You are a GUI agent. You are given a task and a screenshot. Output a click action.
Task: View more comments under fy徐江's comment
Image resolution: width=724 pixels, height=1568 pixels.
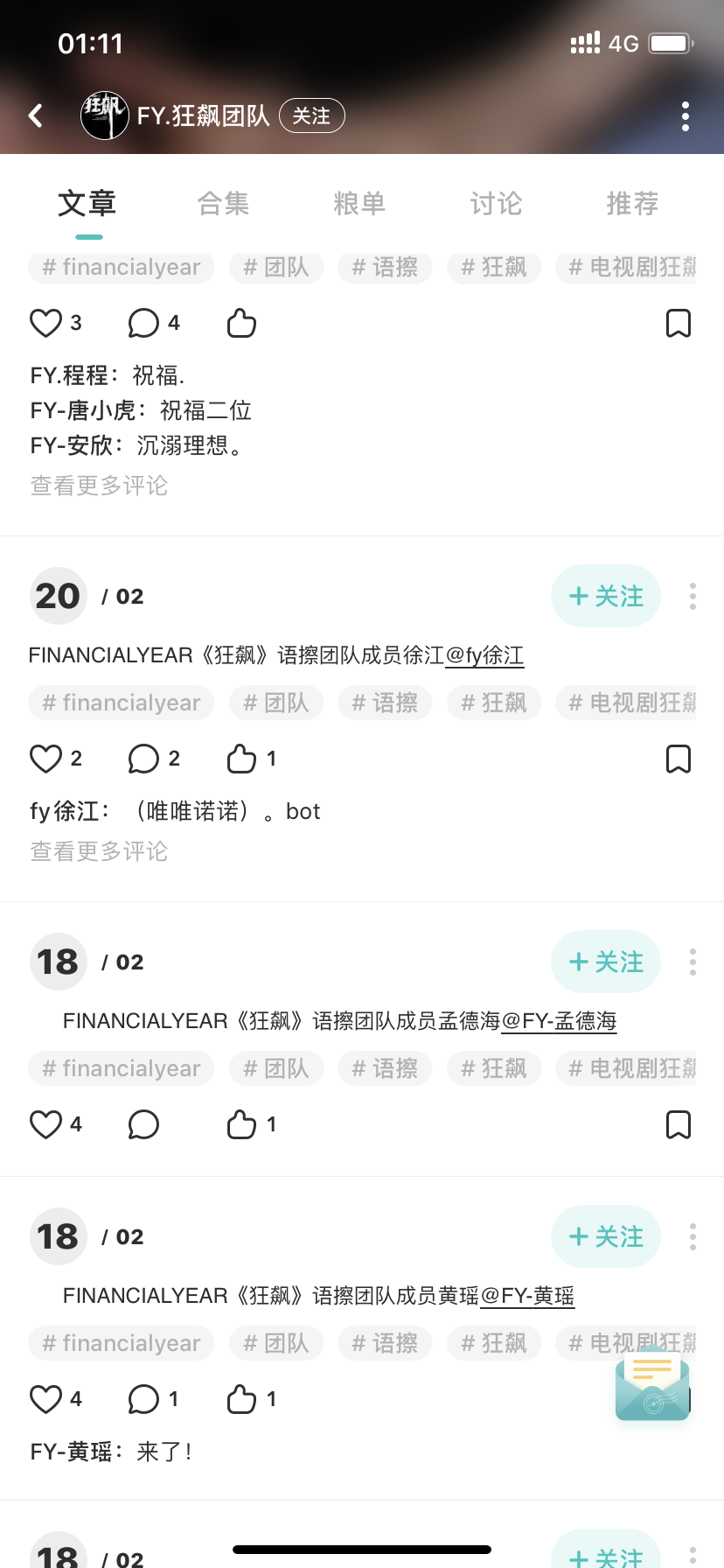[x=99, y=851]
